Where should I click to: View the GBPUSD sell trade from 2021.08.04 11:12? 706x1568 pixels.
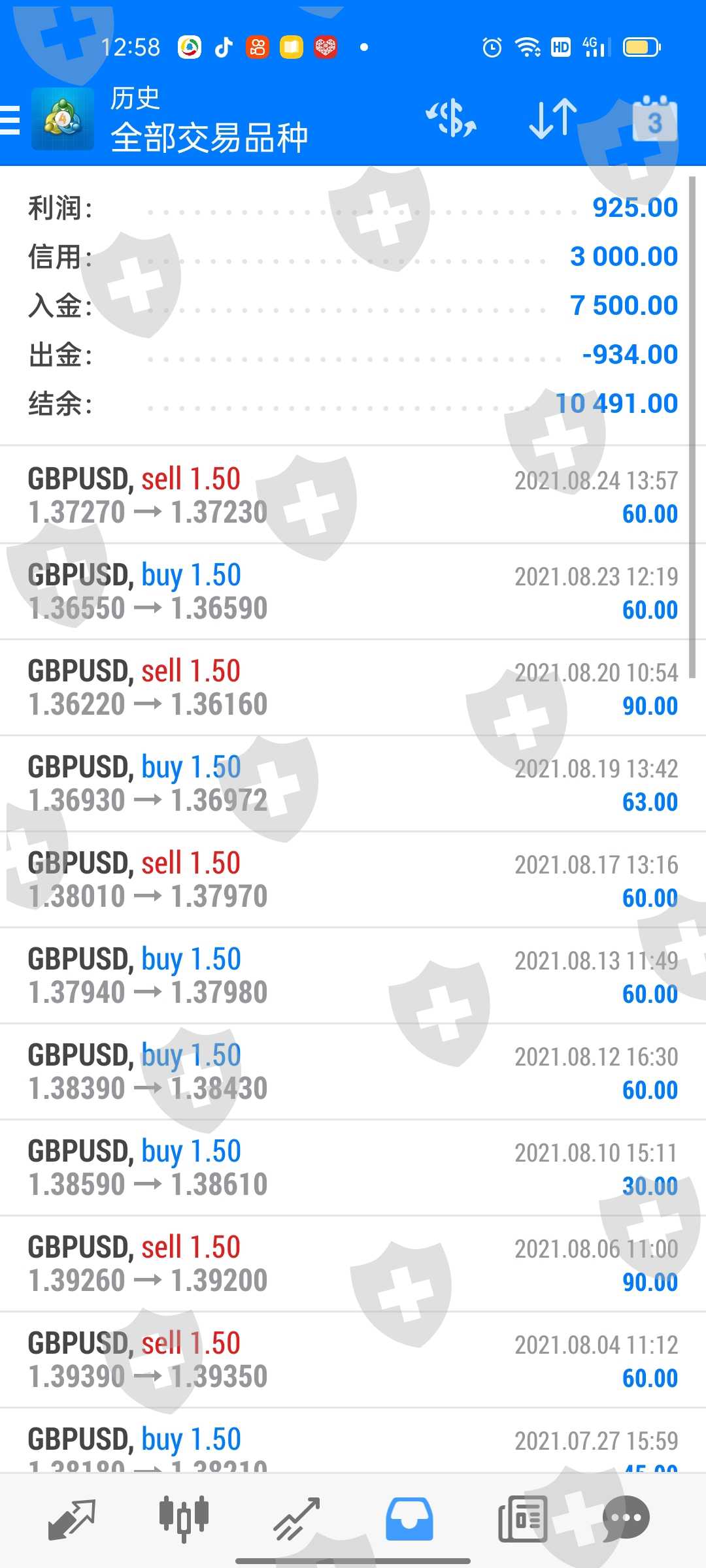point(353,1360)
